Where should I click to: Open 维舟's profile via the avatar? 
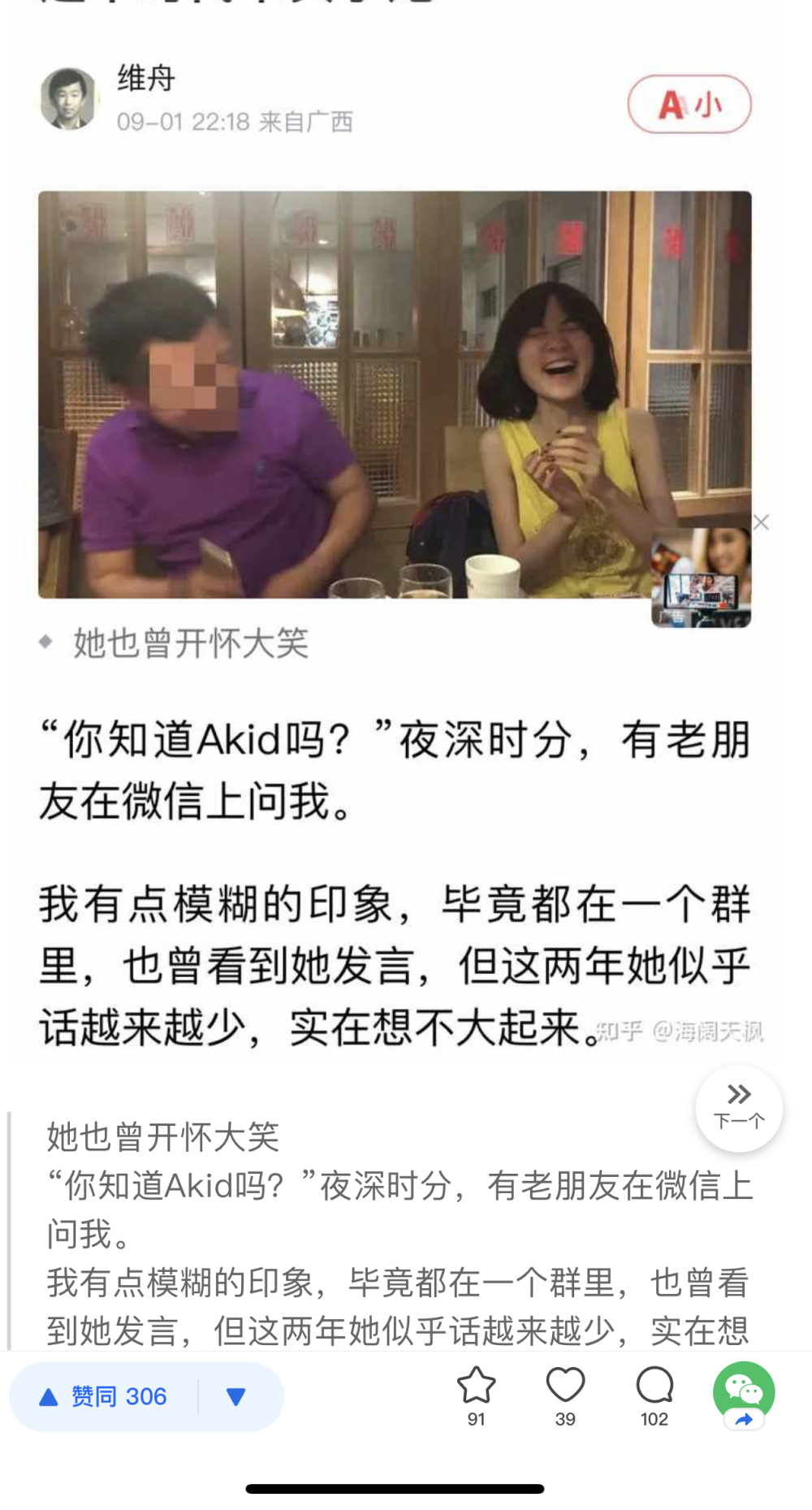point(70,97)
